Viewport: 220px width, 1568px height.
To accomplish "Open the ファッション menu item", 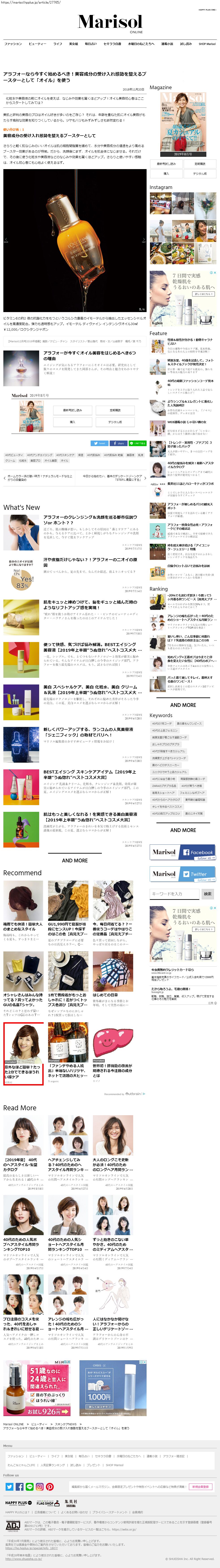I will 13,44.
